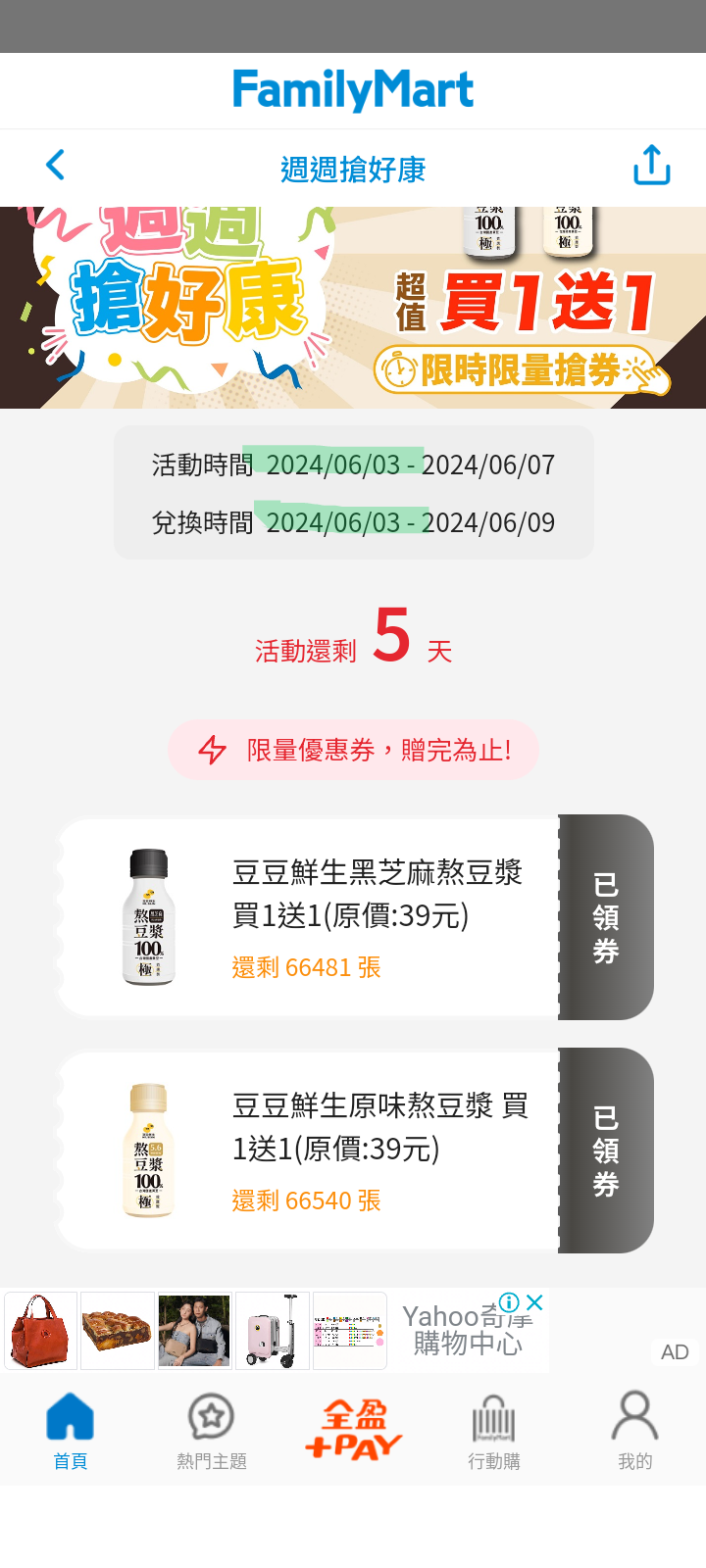
Task: Switch to the 行動購 tab
Action: tap(494, 1431)
